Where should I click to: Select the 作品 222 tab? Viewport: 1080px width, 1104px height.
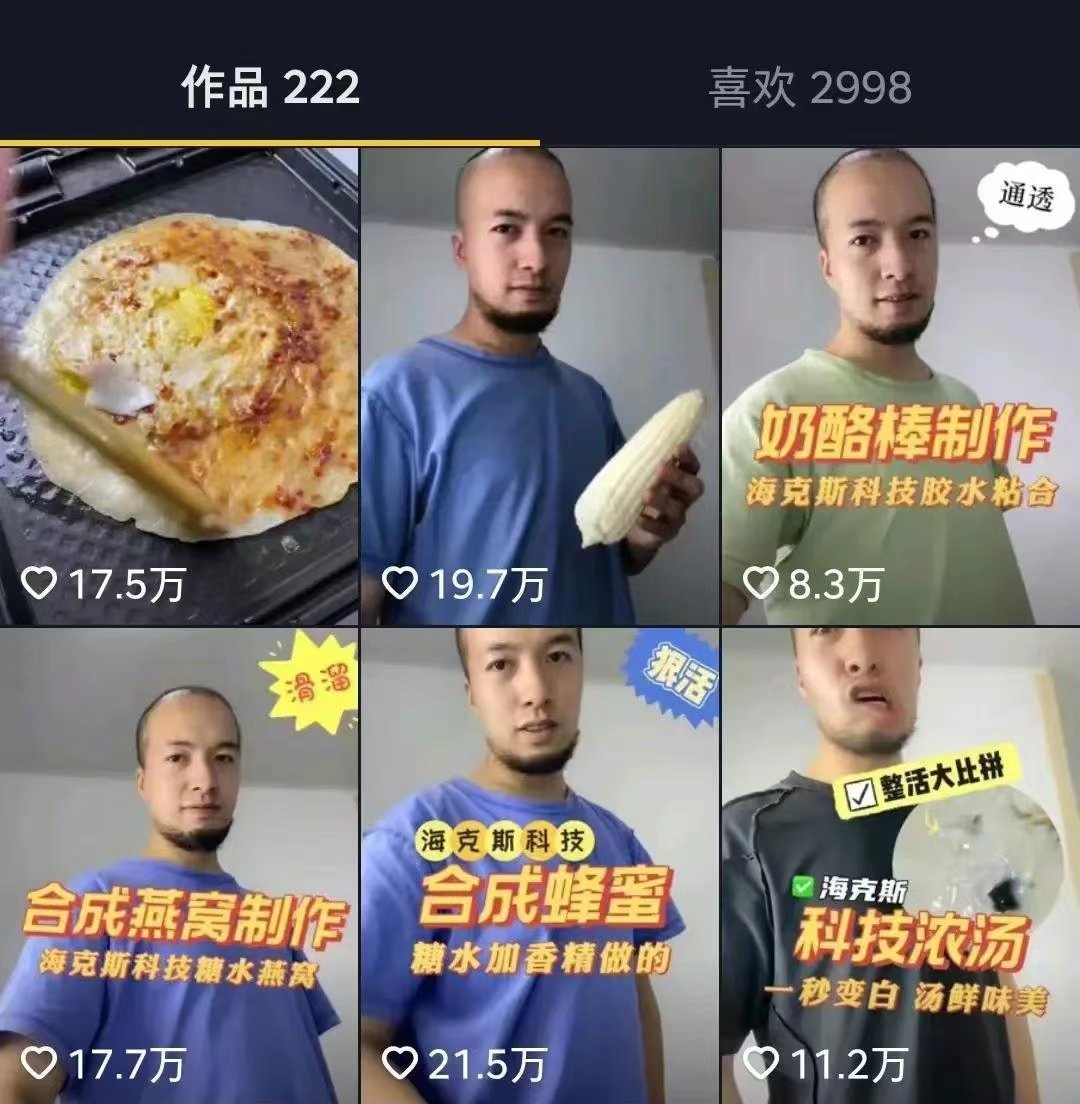coord(270,88)
